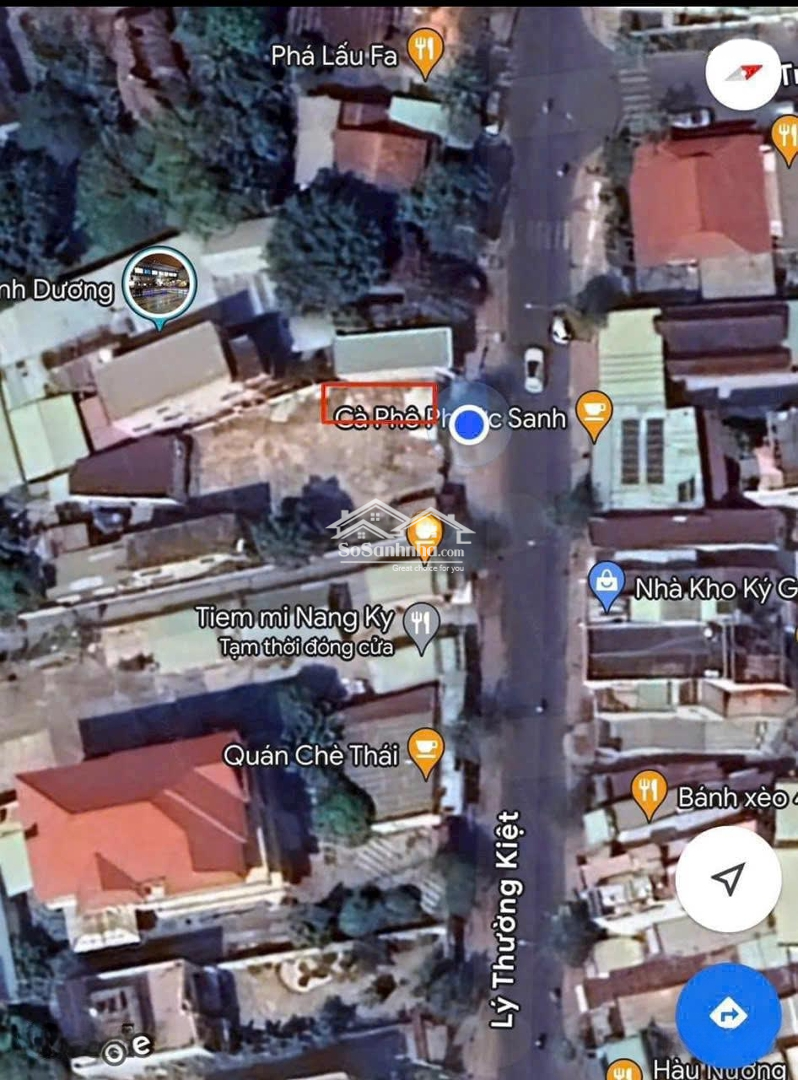View Tiem mi Nang Ky restaurant details
Image resolution: width=798 pixels, height=1080 pixels.
pyautogui.click(x=422, y=627)
